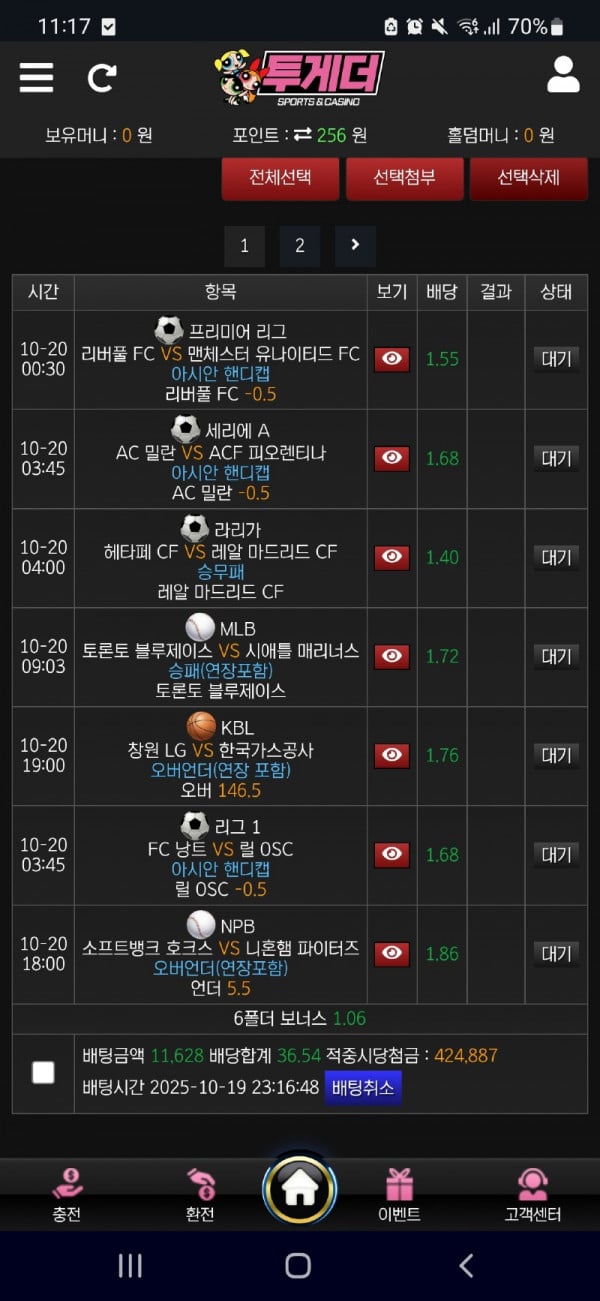Tap the 선택첨부 button

pyautogui.click(x=404, y=178)
